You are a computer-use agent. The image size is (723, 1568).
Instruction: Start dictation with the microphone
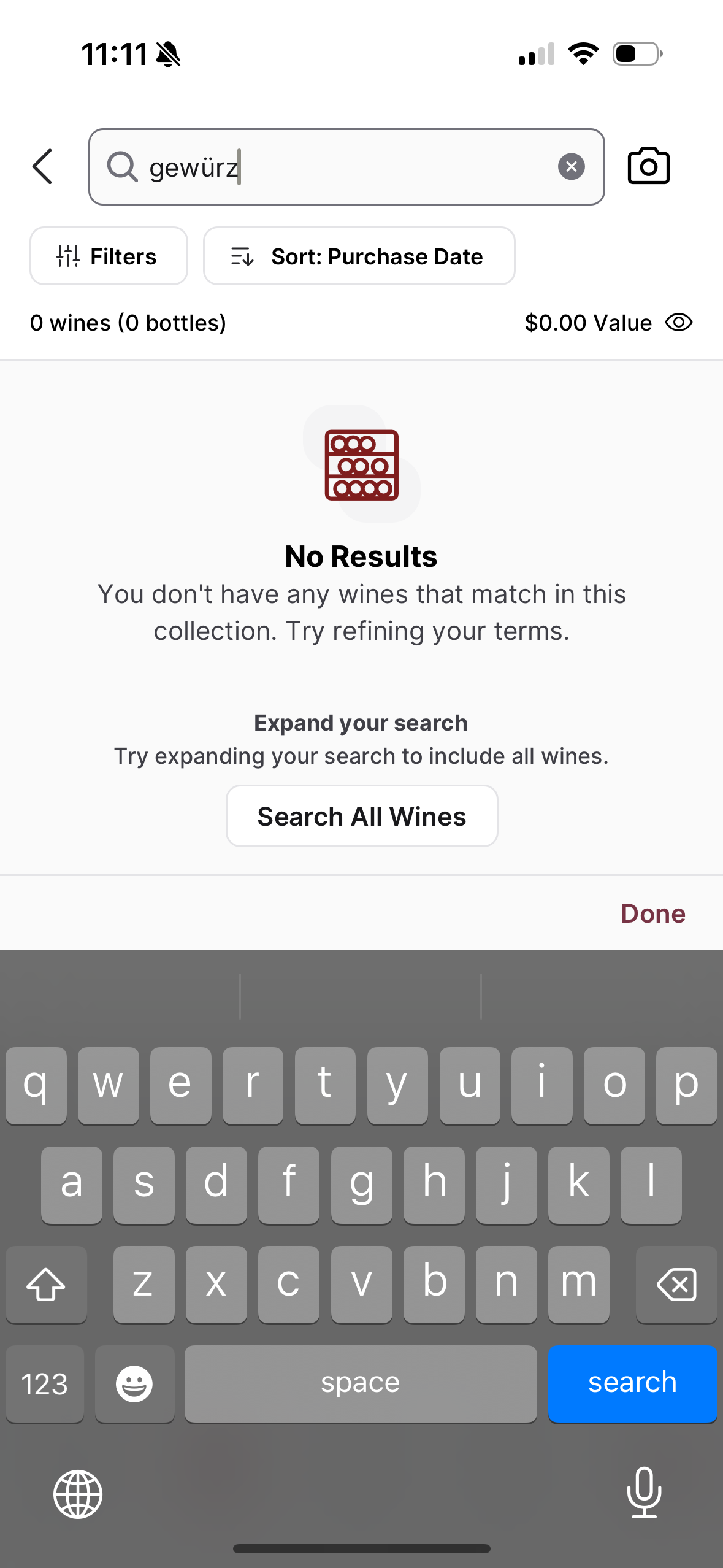pos(645,1493)
